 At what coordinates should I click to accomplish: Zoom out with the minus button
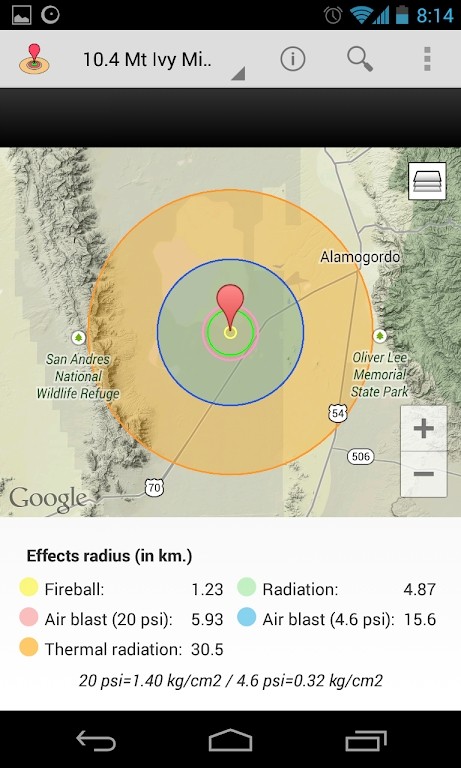pyautogui.click(x=424, y=474)
